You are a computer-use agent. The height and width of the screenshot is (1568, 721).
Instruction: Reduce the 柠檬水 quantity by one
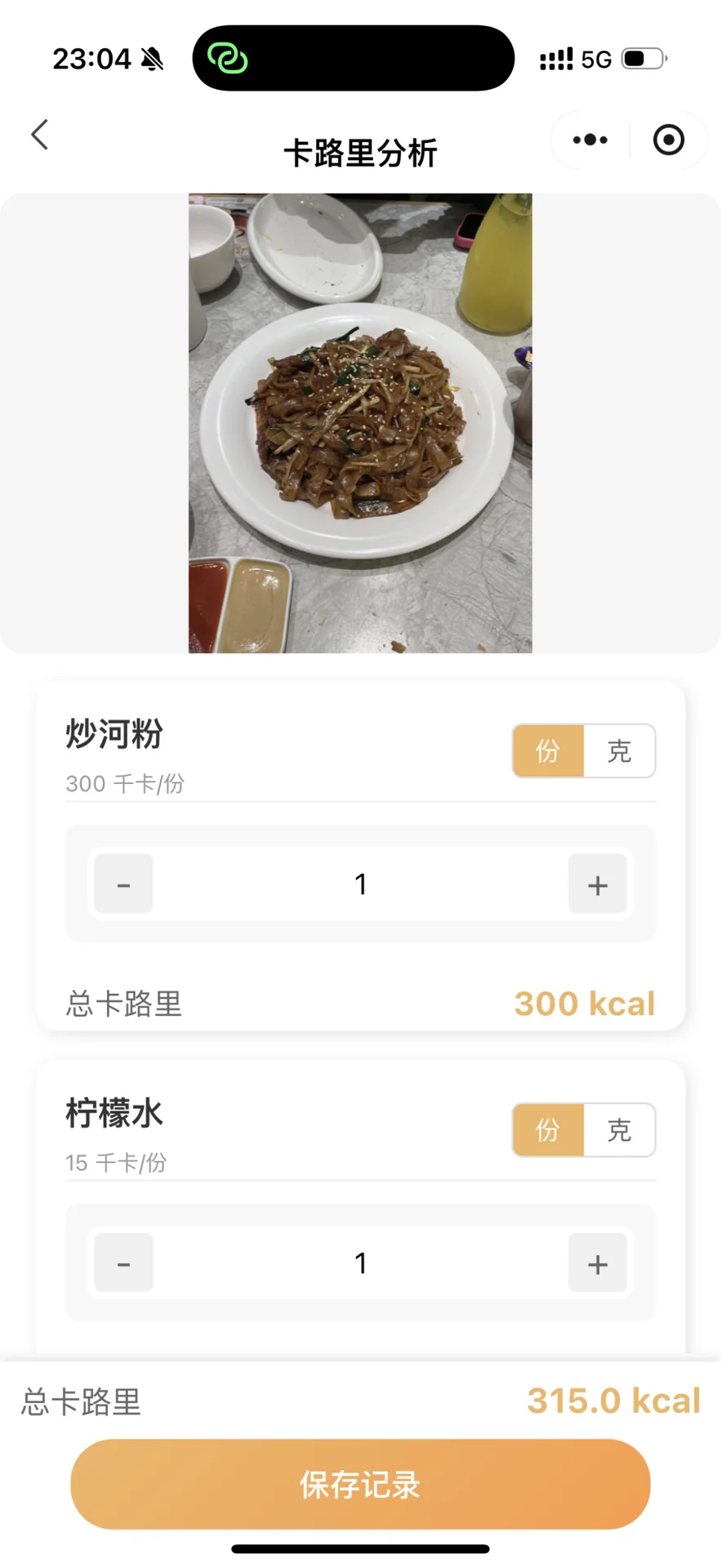[x=124, y=1263]
